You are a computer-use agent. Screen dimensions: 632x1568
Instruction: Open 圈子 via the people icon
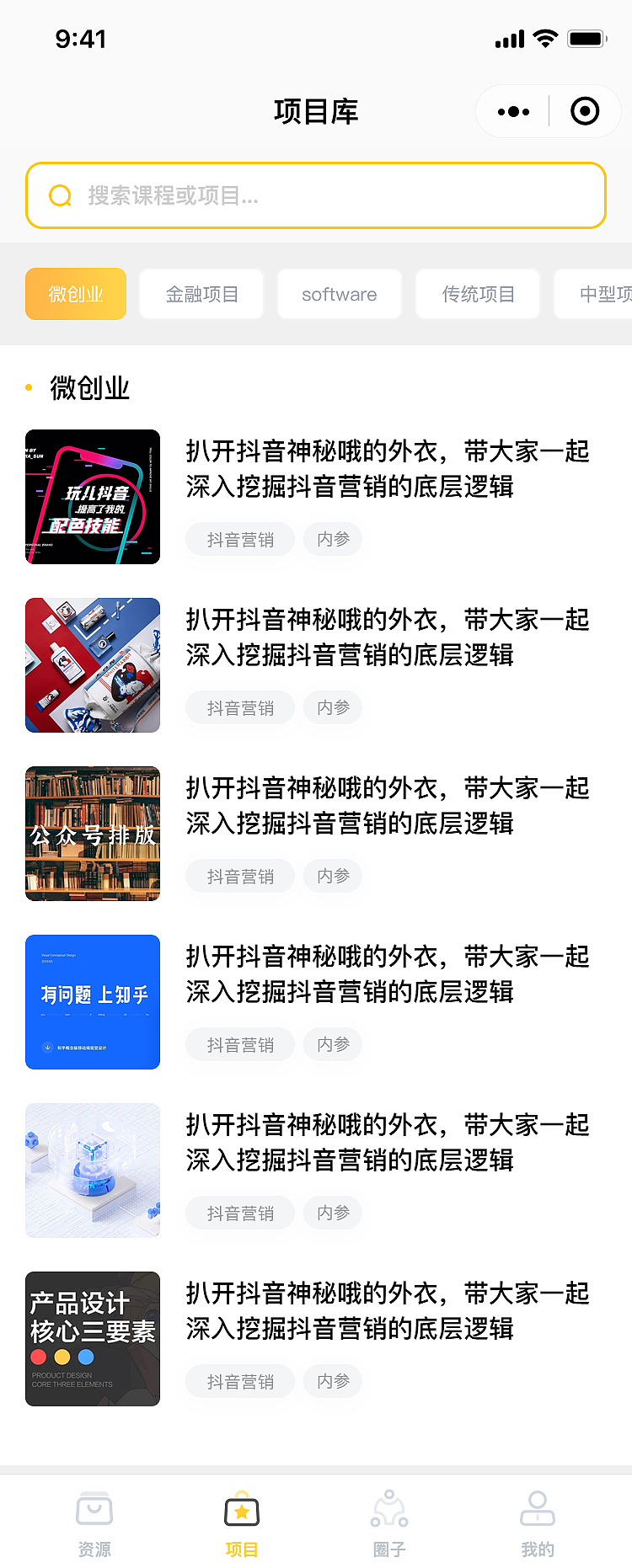tap(389, 1509)
